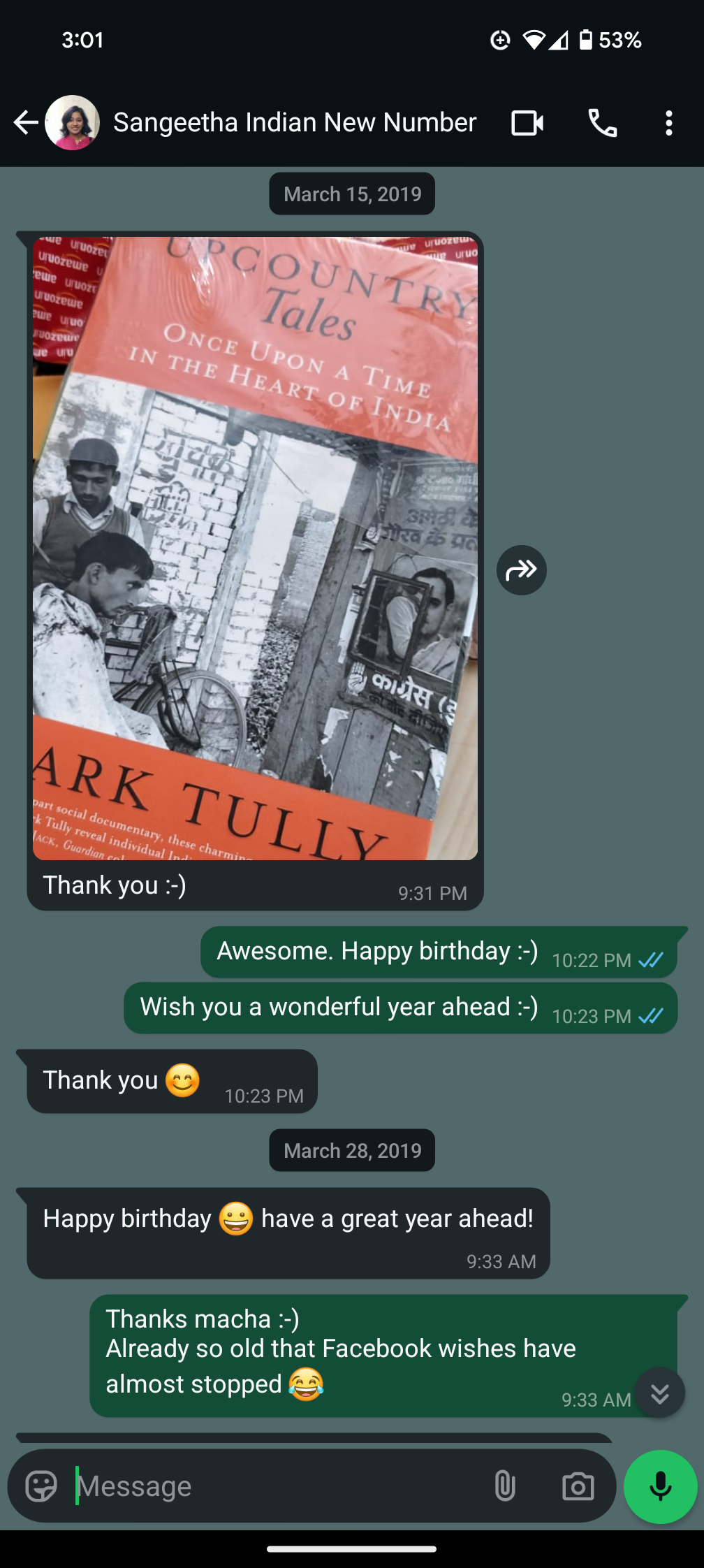The image size is (704, 1568).
Task: Jump to the latest messages
Action: (x=659, y=1393)
